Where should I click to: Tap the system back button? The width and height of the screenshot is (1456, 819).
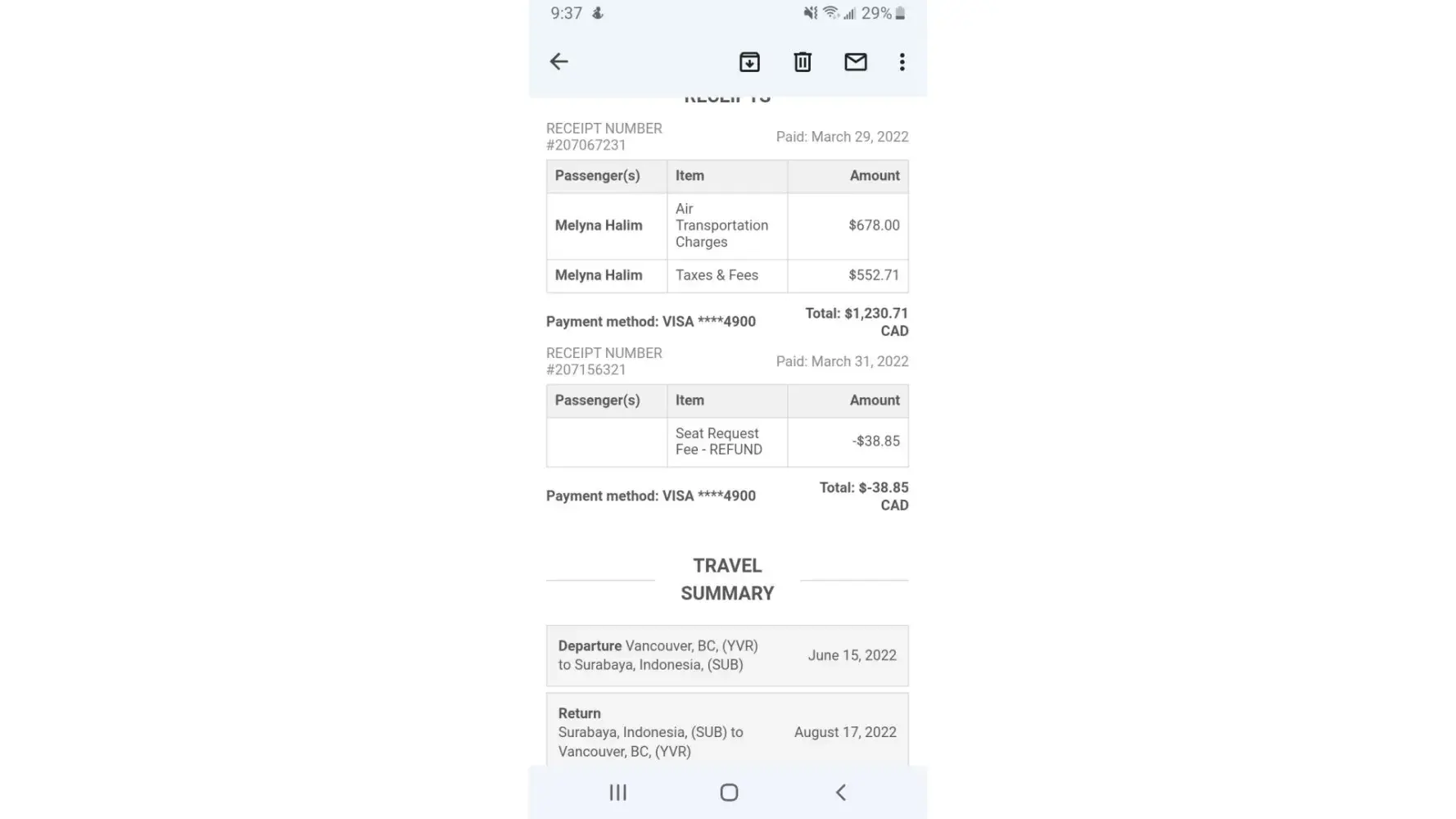pos(840,792)
